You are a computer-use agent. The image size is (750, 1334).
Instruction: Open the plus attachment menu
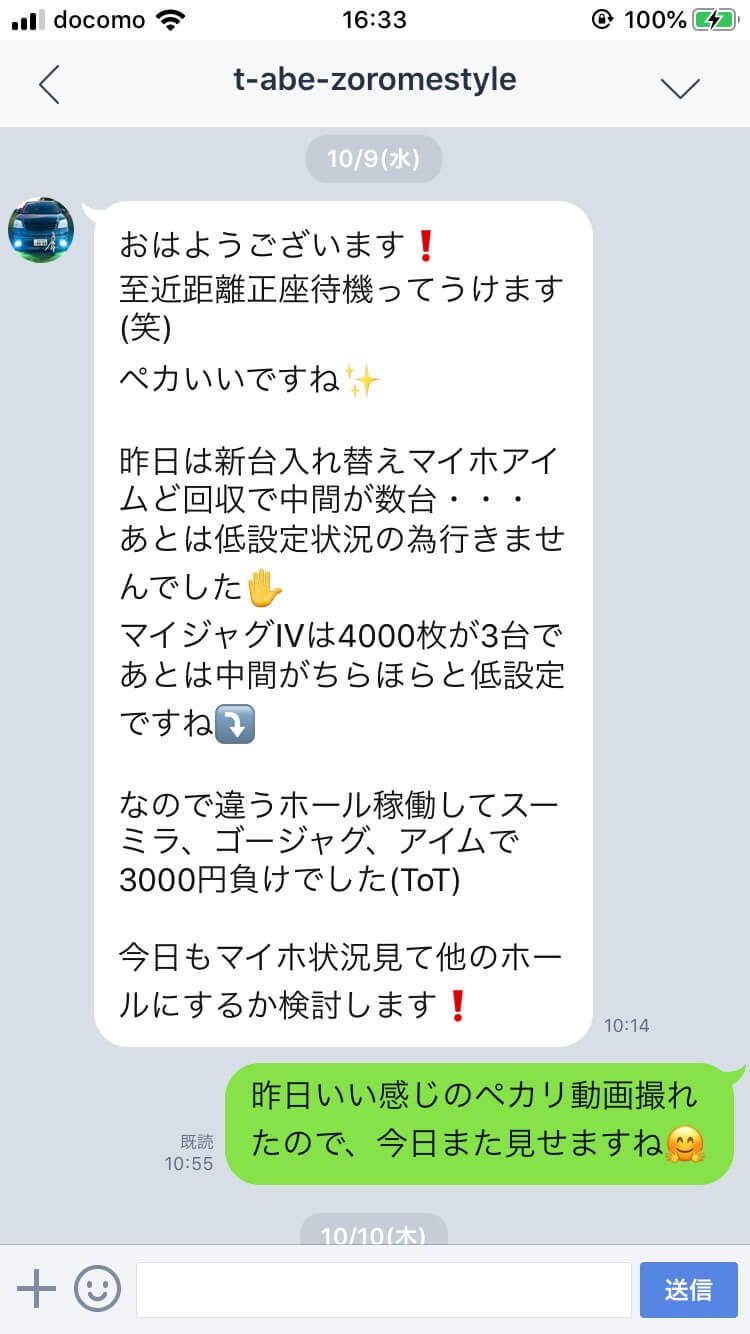[x=37, y=1289]
